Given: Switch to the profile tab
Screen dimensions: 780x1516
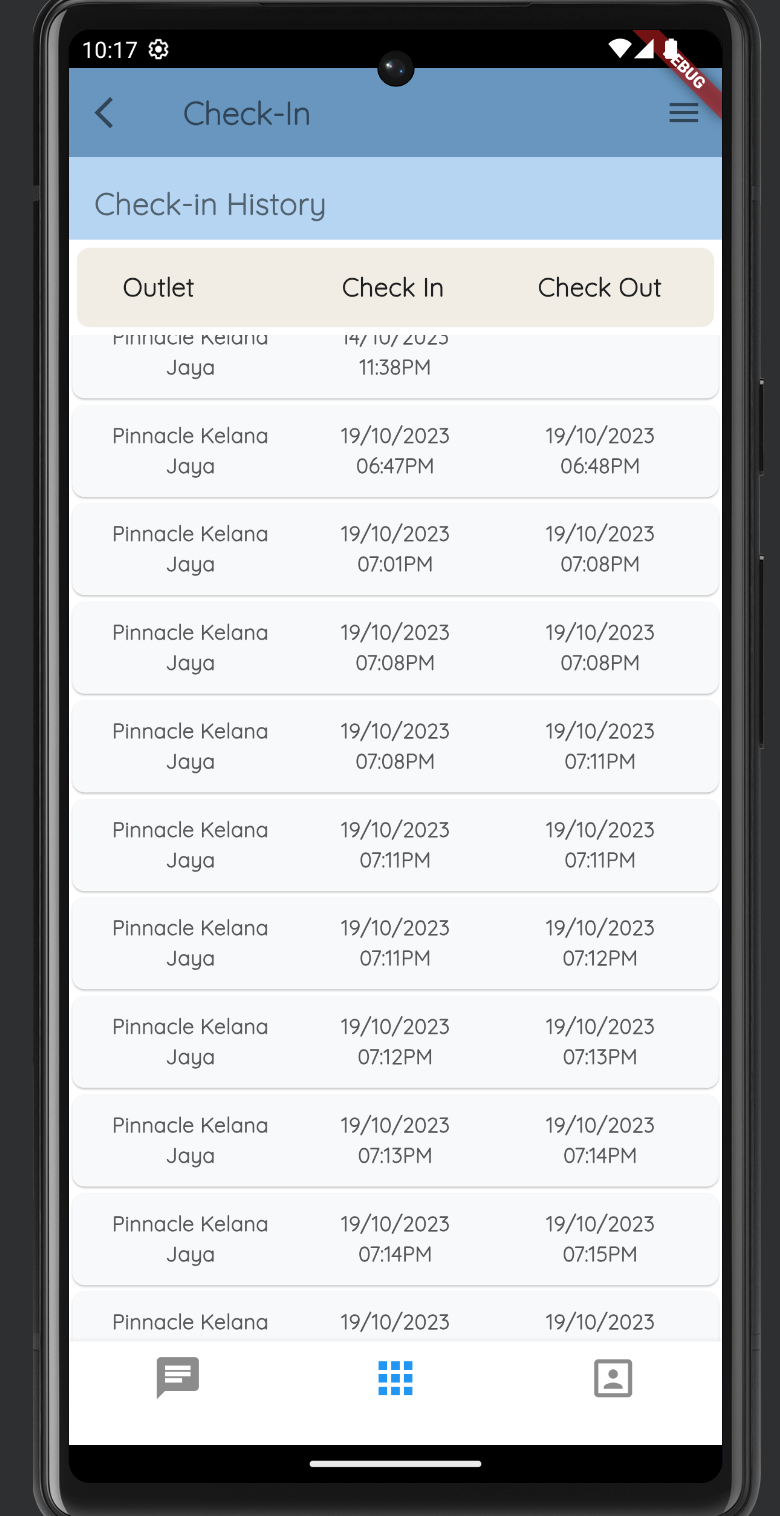Looking at the screenshot, I should point(613,1378).
